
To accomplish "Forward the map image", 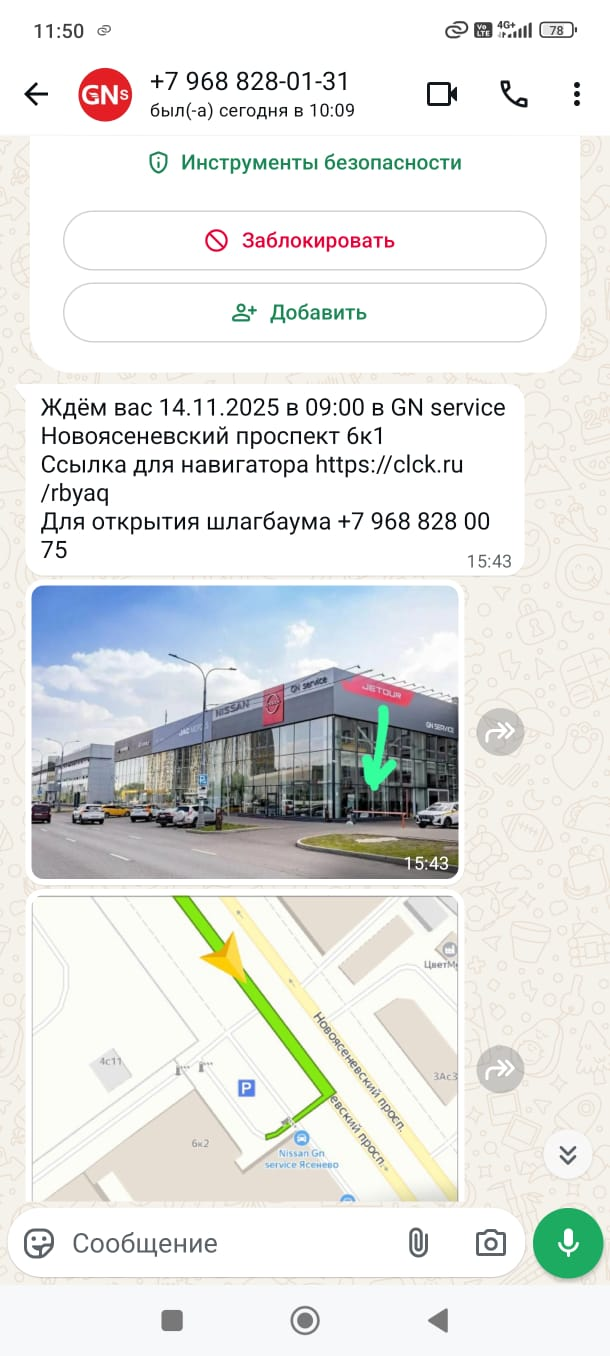I will click(x=500, y=1070).
